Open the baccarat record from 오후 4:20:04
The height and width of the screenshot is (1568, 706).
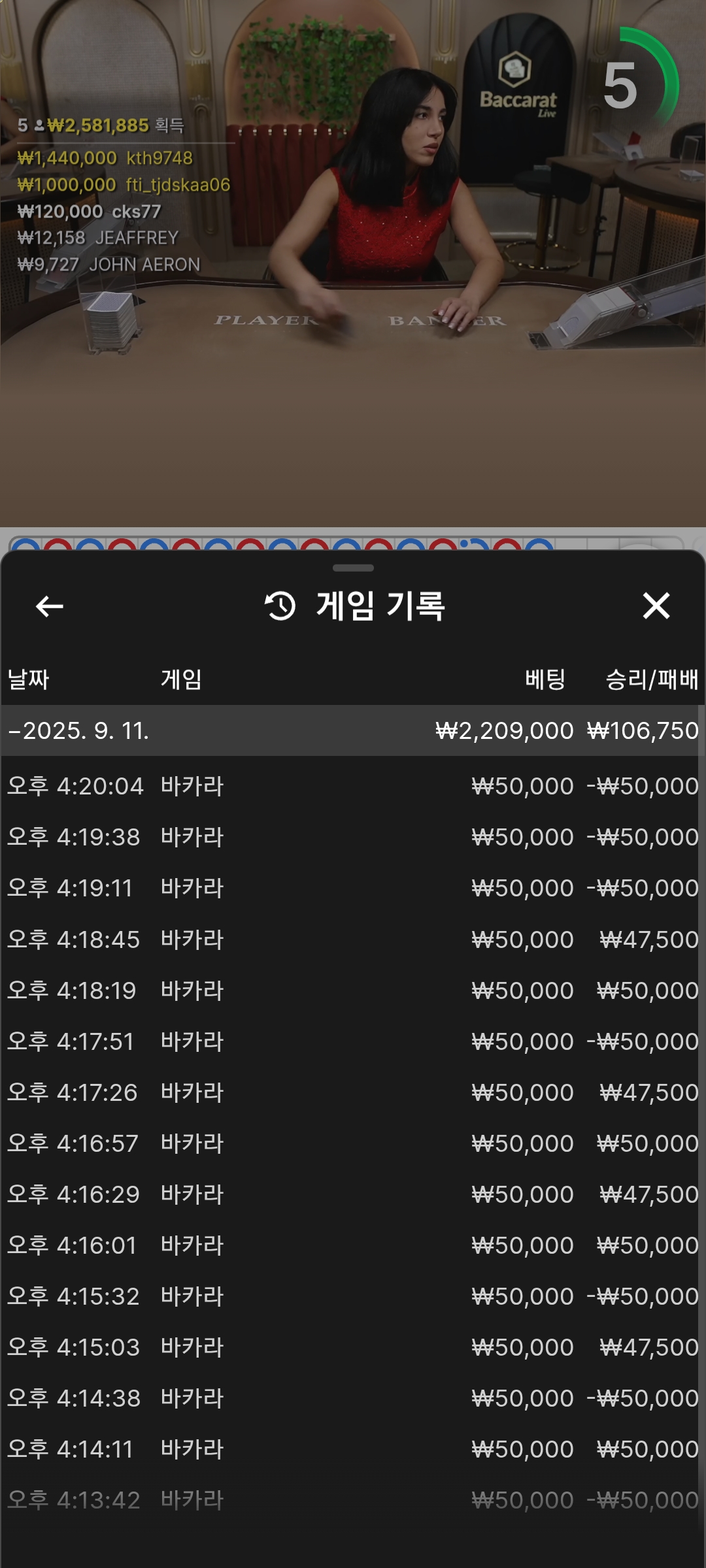pos(353,786)
